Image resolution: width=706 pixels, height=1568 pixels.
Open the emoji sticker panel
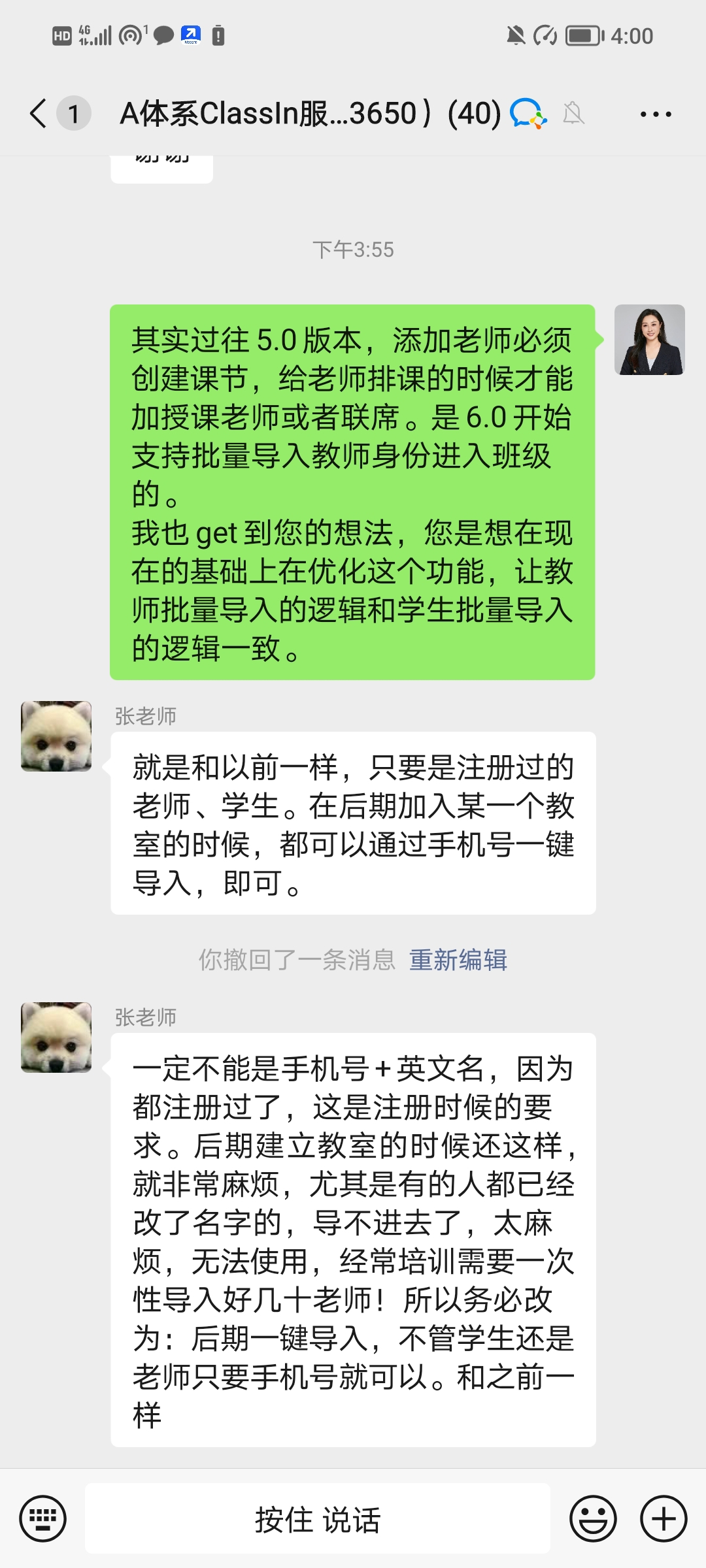[x=593, y=1518]
